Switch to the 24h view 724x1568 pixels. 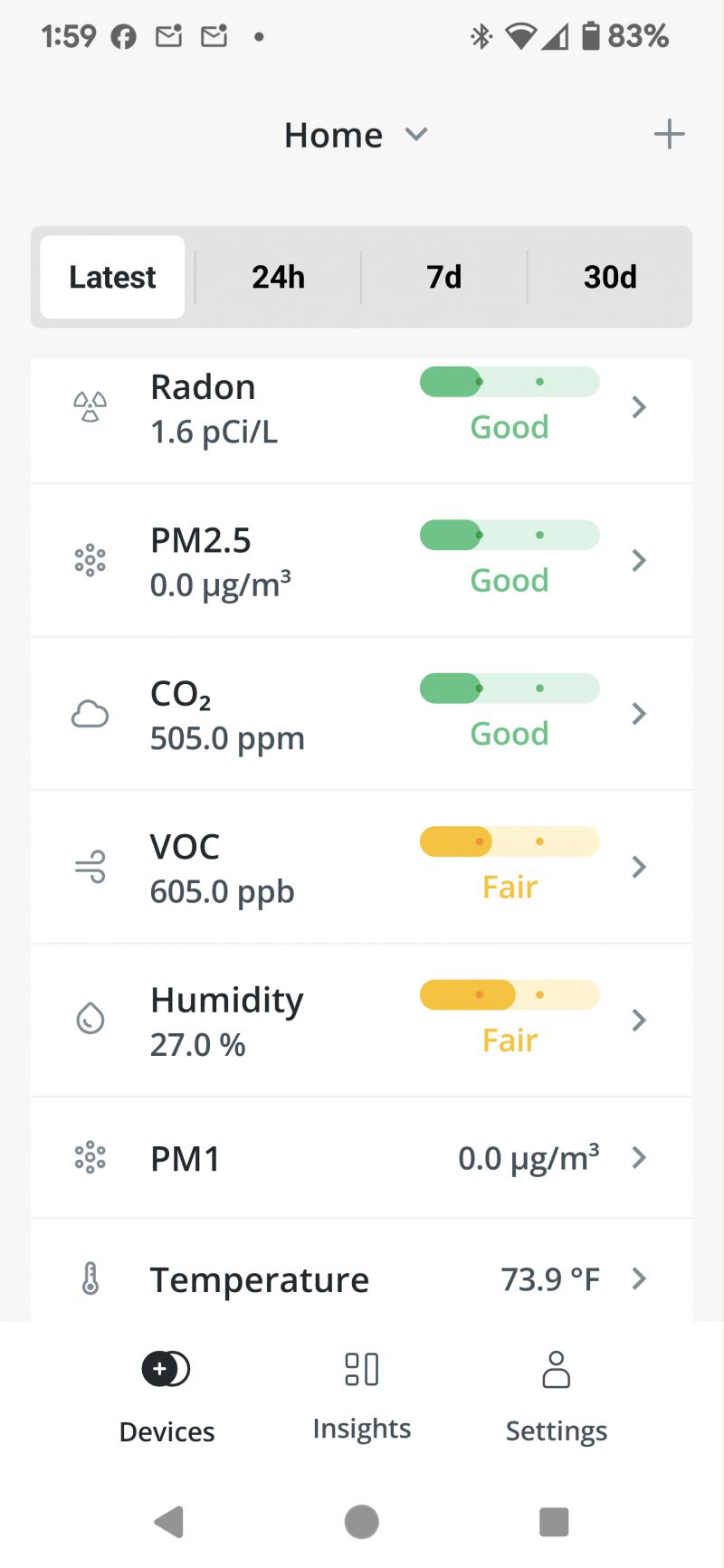[x=278, y=277]
